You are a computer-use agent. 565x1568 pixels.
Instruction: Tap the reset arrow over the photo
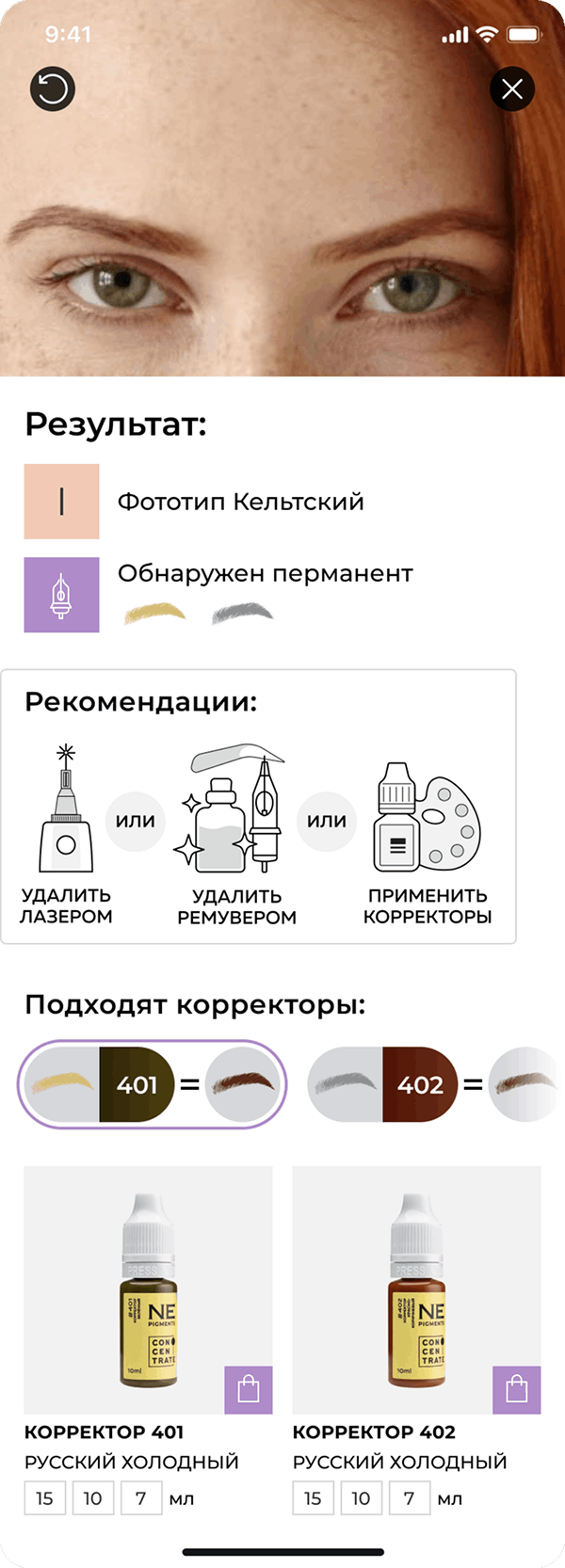[x=53, y=89]
